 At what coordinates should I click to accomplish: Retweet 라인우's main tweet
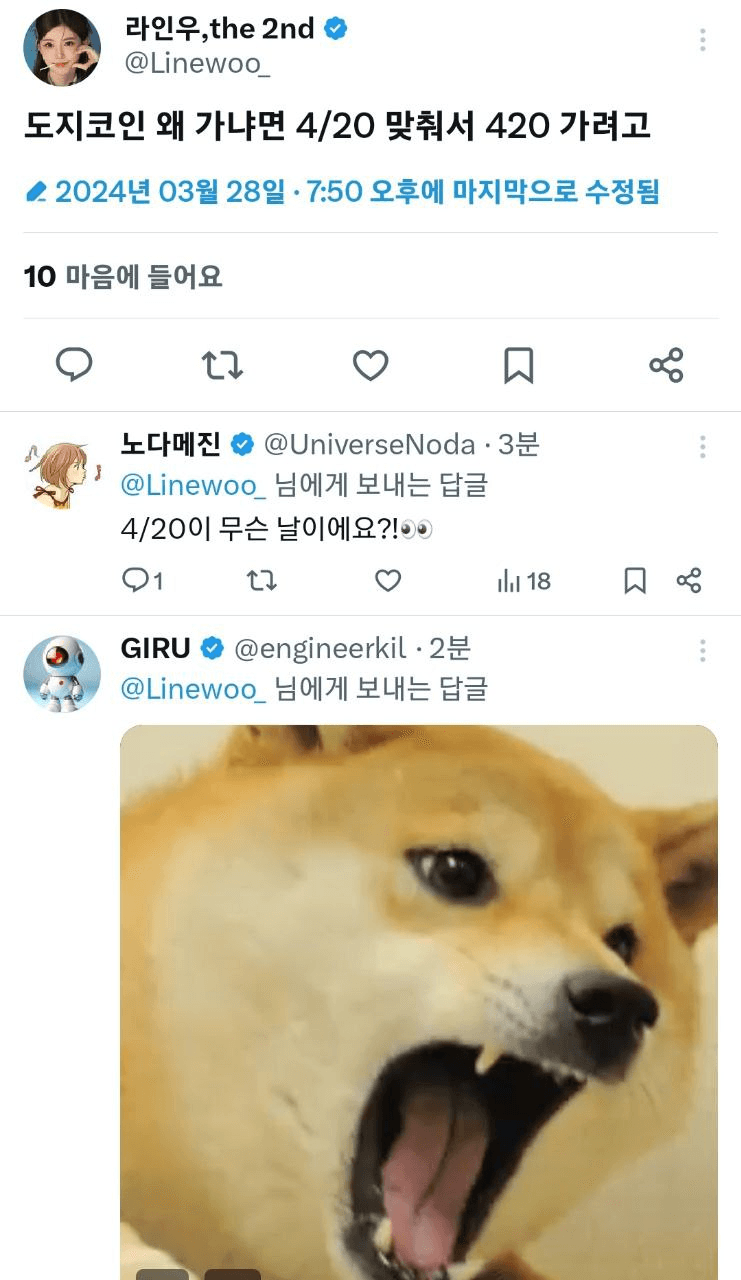[x=222, y=365]
